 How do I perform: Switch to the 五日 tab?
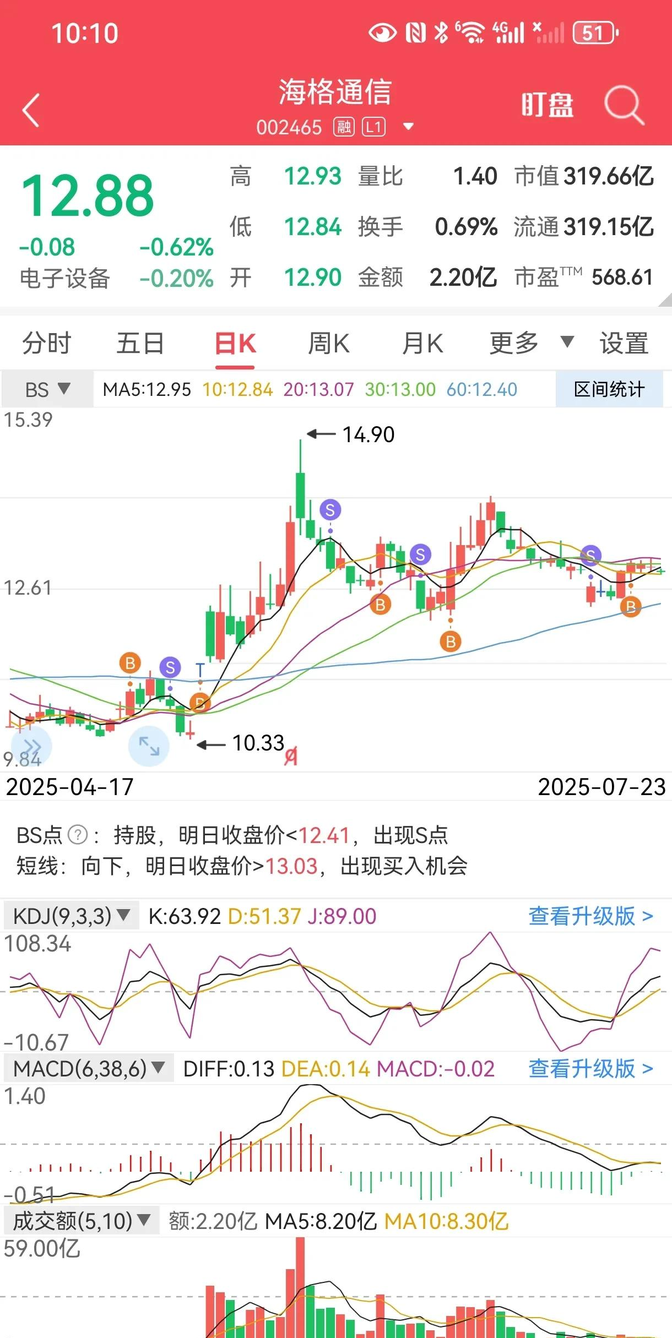(x=140, y=344)
